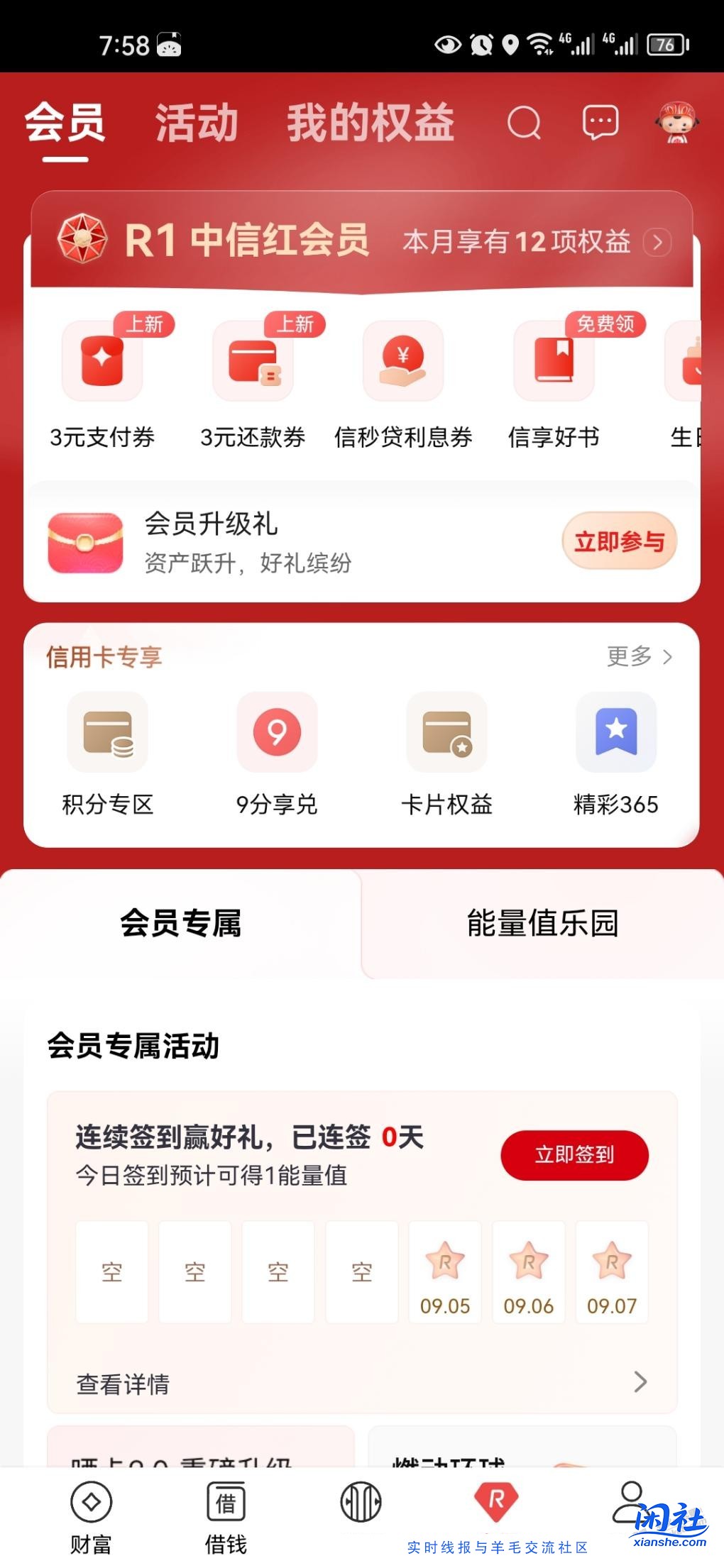This screenshot has height=1568, width=724.
Task: Open the 卡片权益 card benefits icon
Action: click(x=447, y=732)
